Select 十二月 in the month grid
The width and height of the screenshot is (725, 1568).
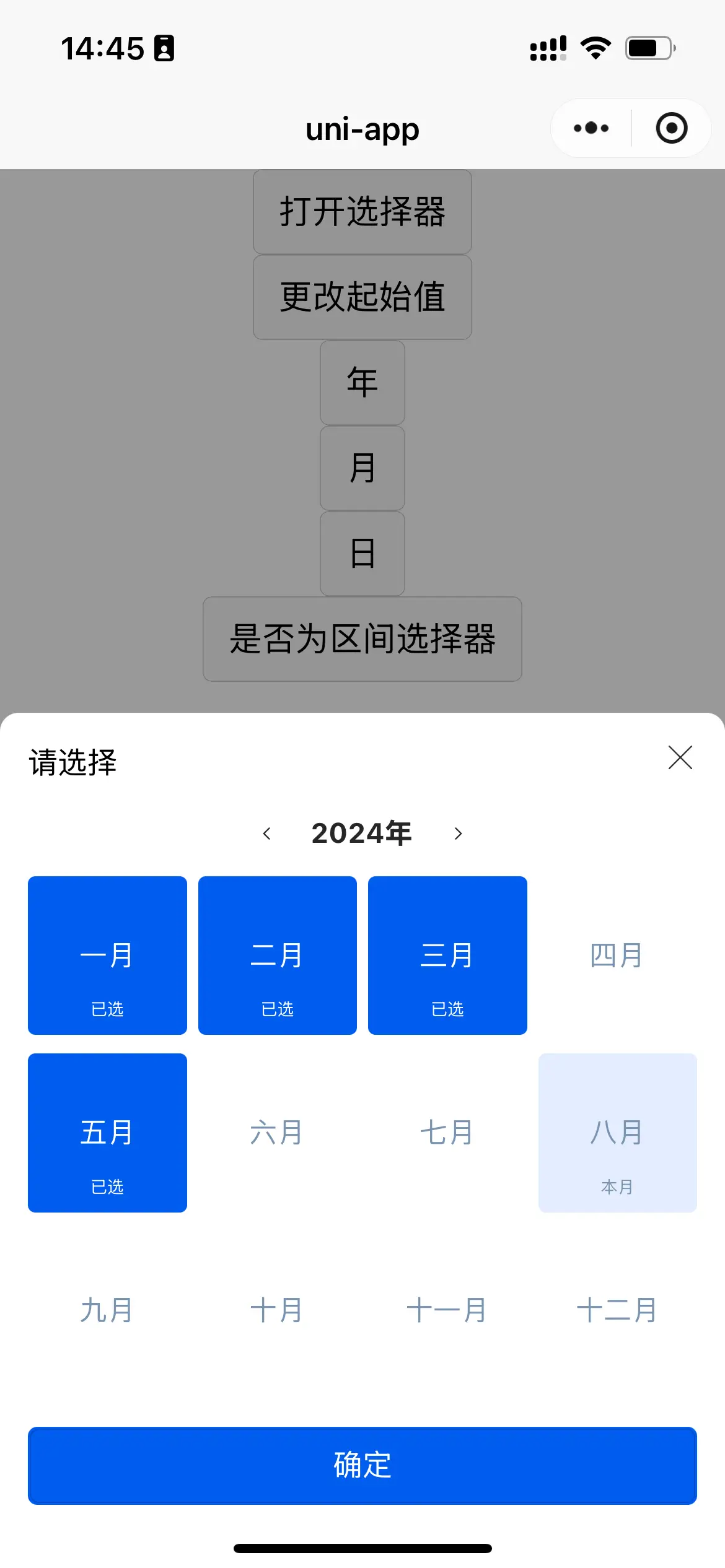618,1310
